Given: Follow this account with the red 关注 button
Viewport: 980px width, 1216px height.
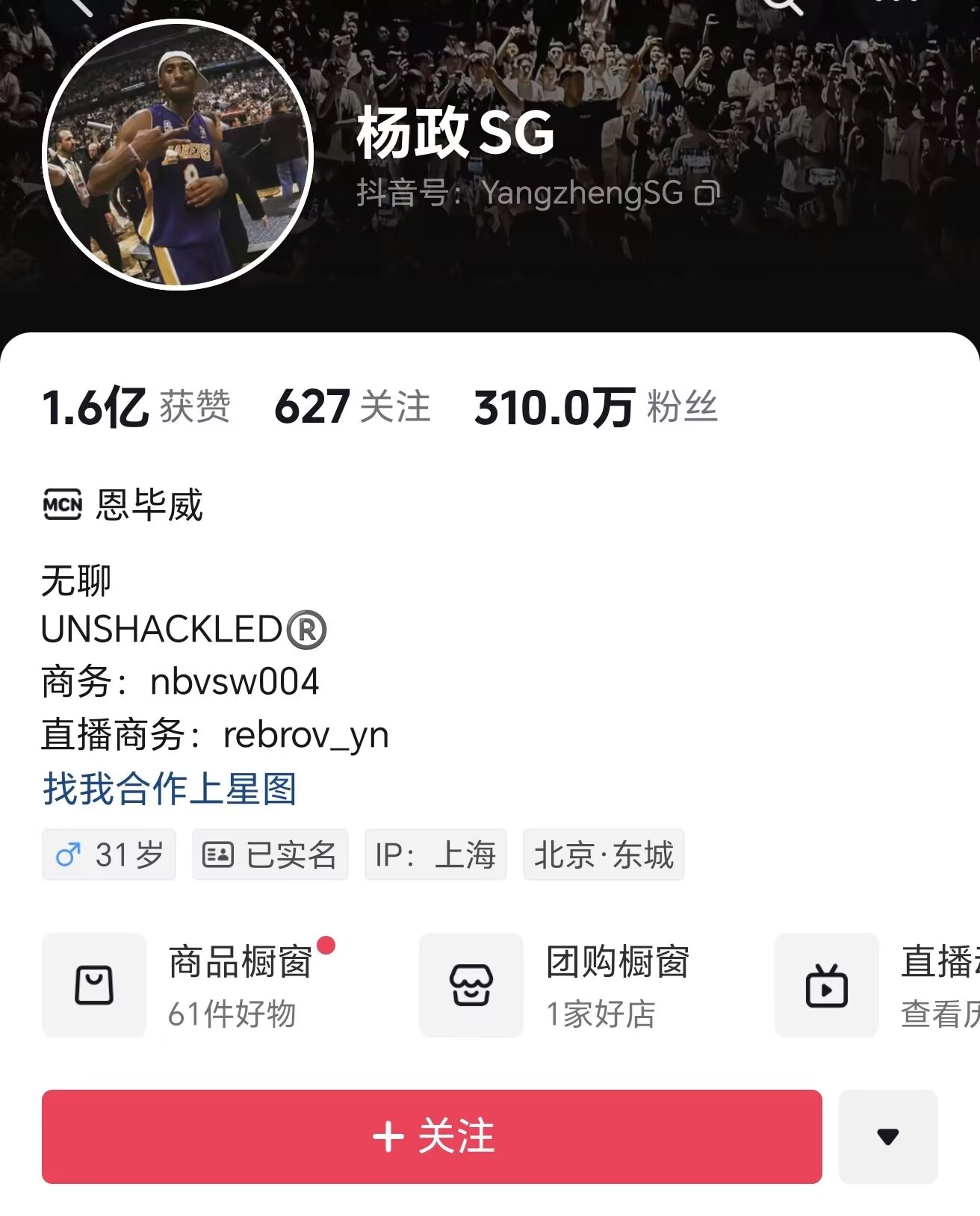Looking at the screenshot, I should point(432,1136).
